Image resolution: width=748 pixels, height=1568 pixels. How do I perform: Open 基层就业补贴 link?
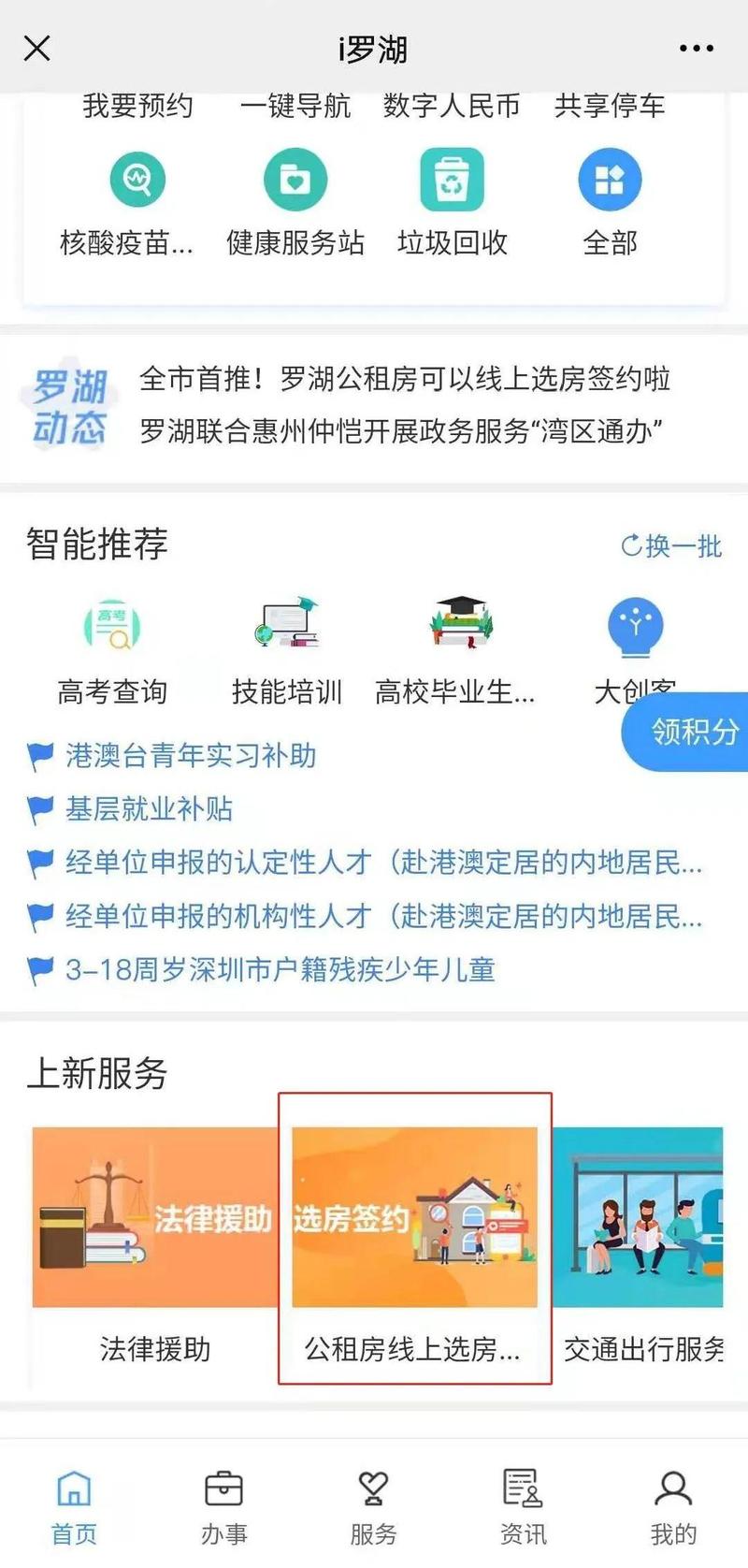coord(150,809)
